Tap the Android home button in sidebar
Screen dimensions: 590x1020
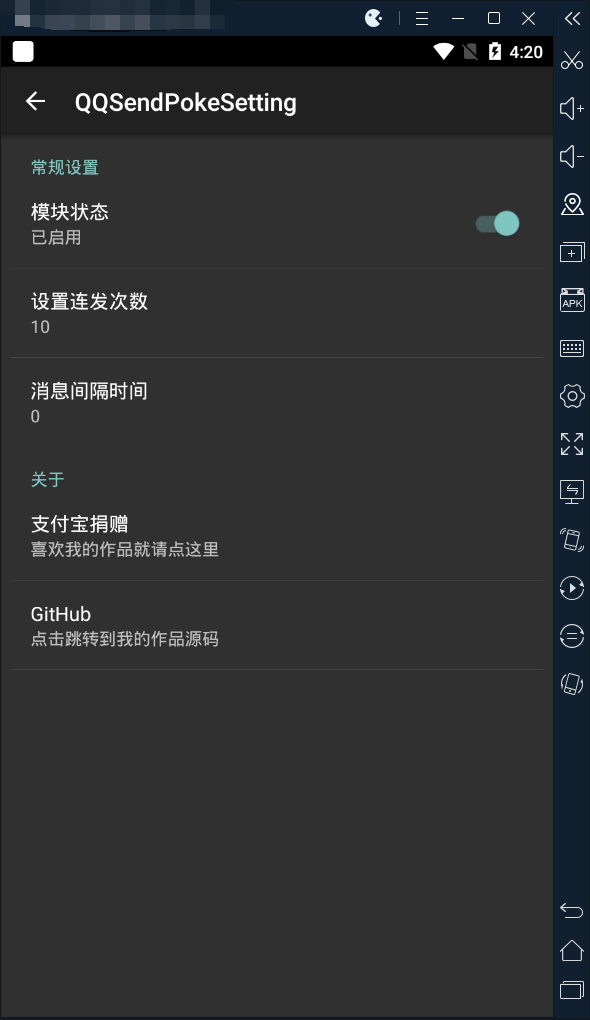point(572,950)
